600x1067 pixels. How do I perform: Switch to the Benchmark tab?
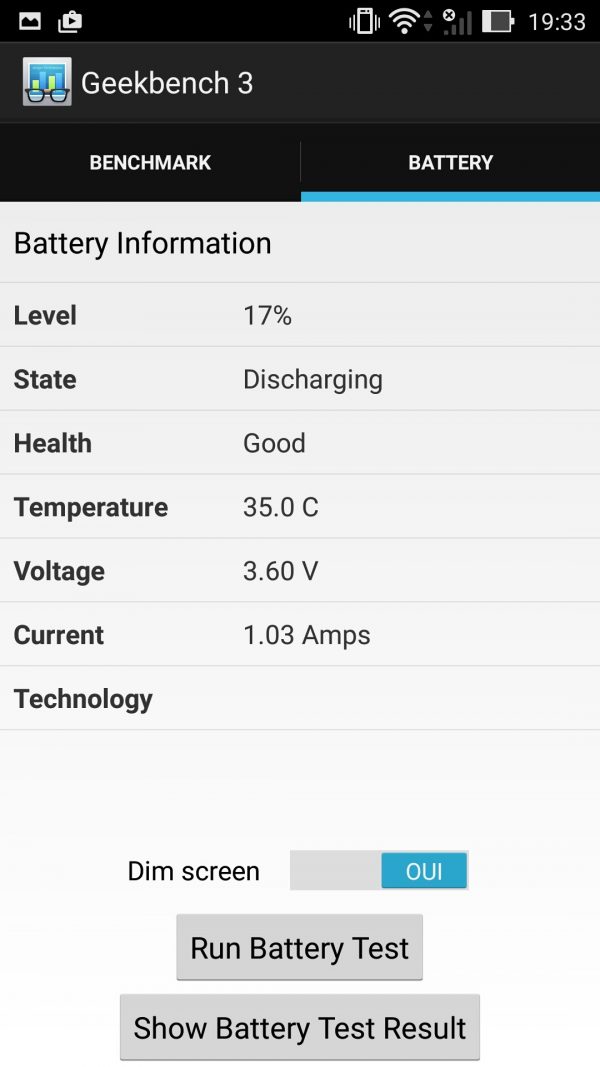[x=150, y=162]
